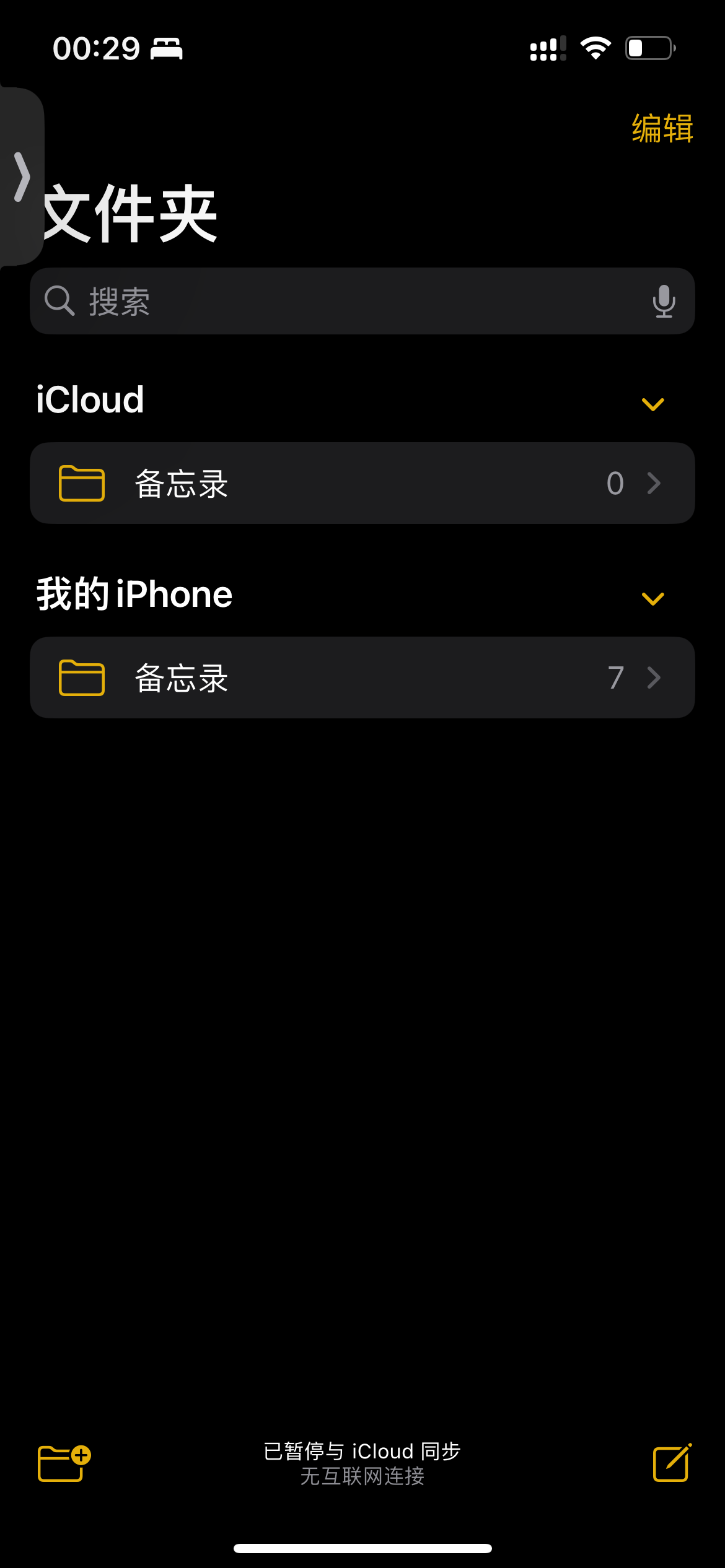Open the 搜索 search field
The width and height of the screenshot is (725, 1568).
(347, 302)
